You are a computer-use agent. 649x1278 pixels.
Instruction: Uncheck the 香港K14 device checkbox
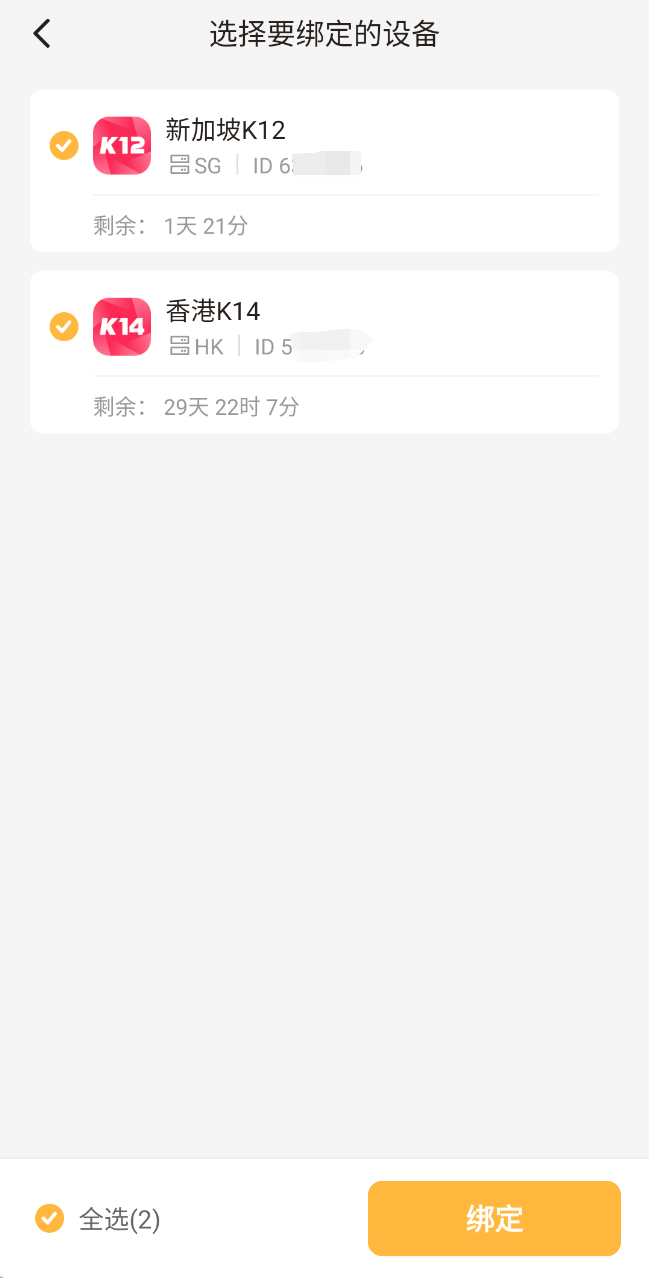[64, 327]
